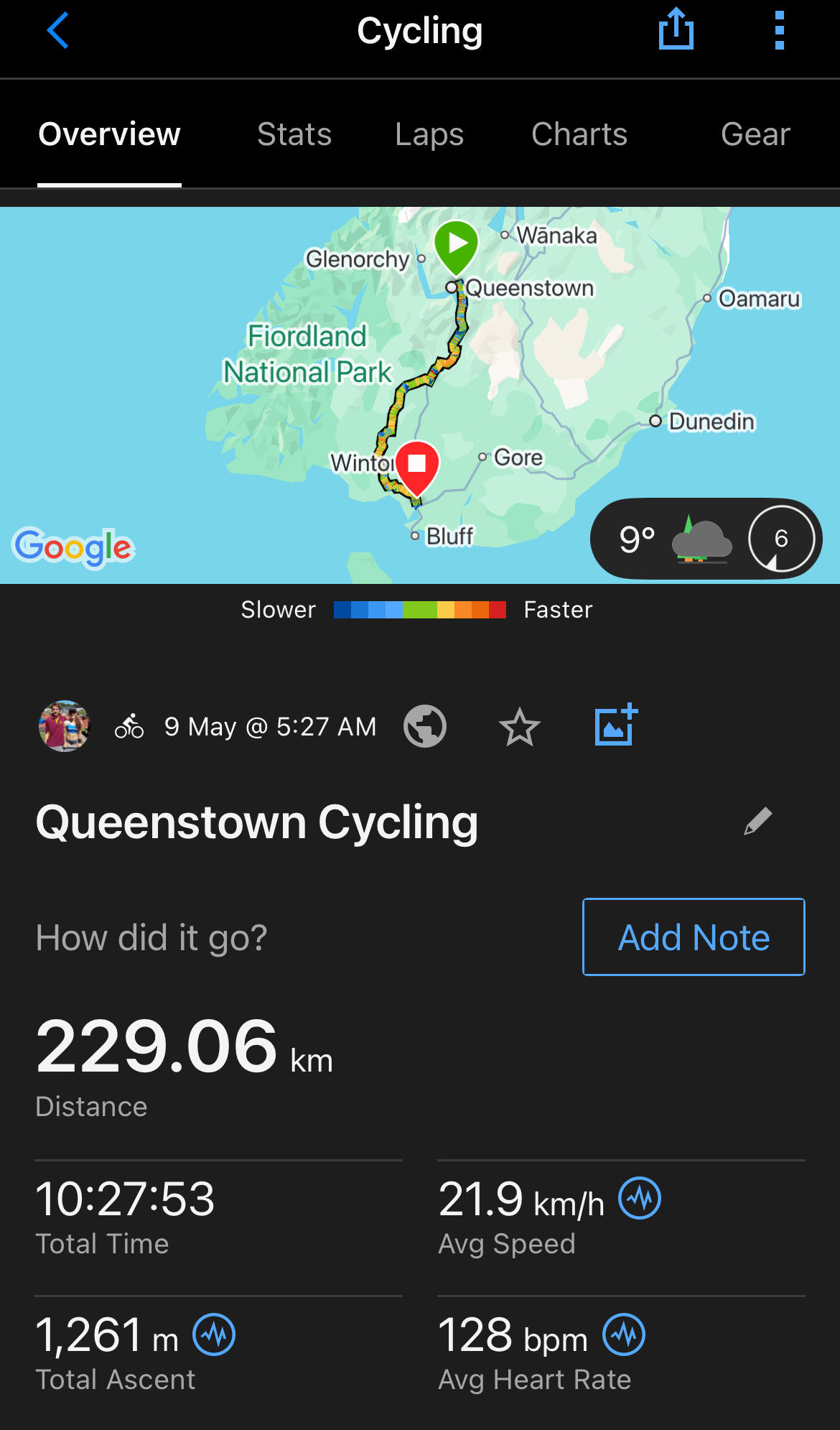
Task: Show the Avg Speed chart
Action: point(640,1198)
